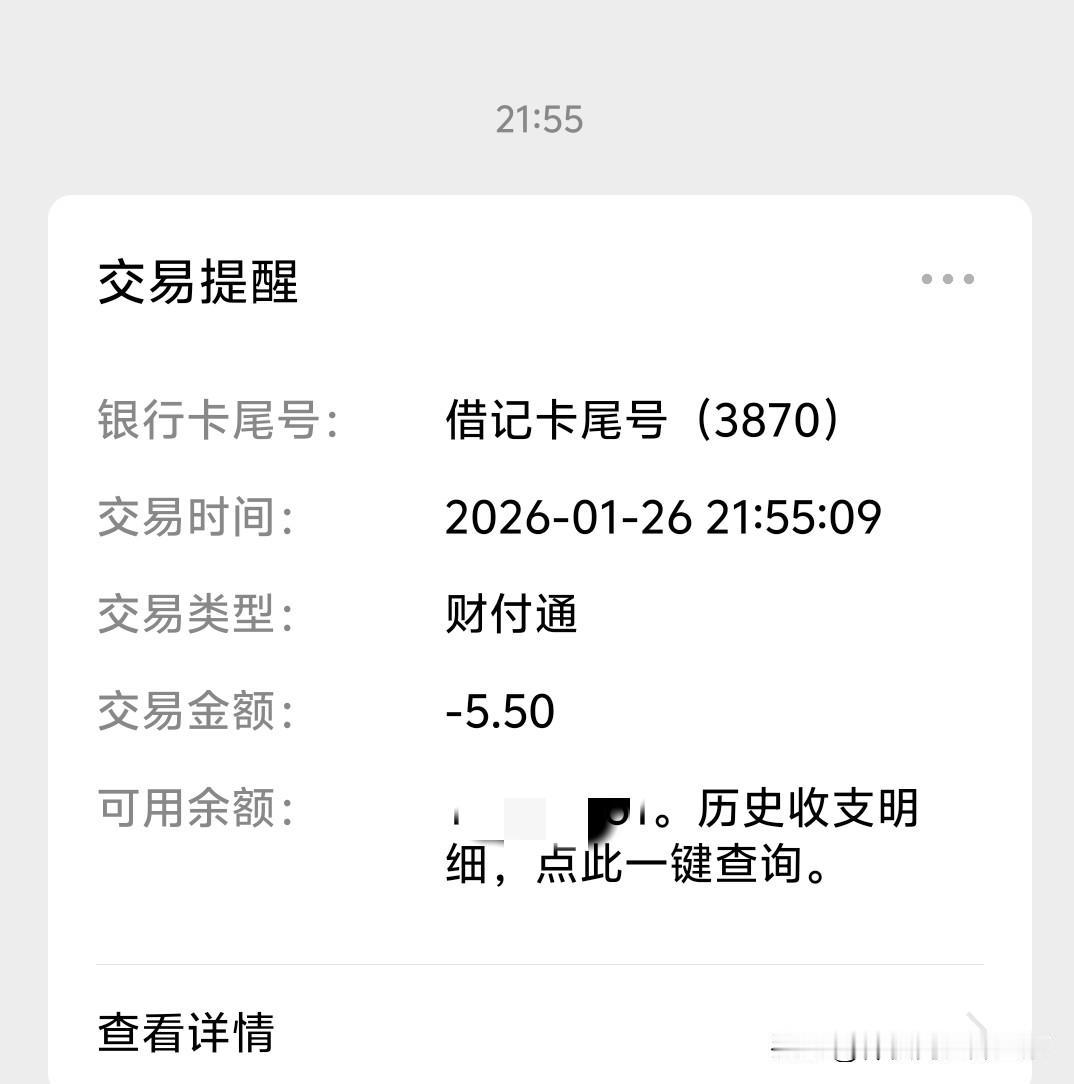The image size is (1074, 1084).
Task: Tap the 交易金额 field label
Action: pyautogui.click(x=190, y=710)
